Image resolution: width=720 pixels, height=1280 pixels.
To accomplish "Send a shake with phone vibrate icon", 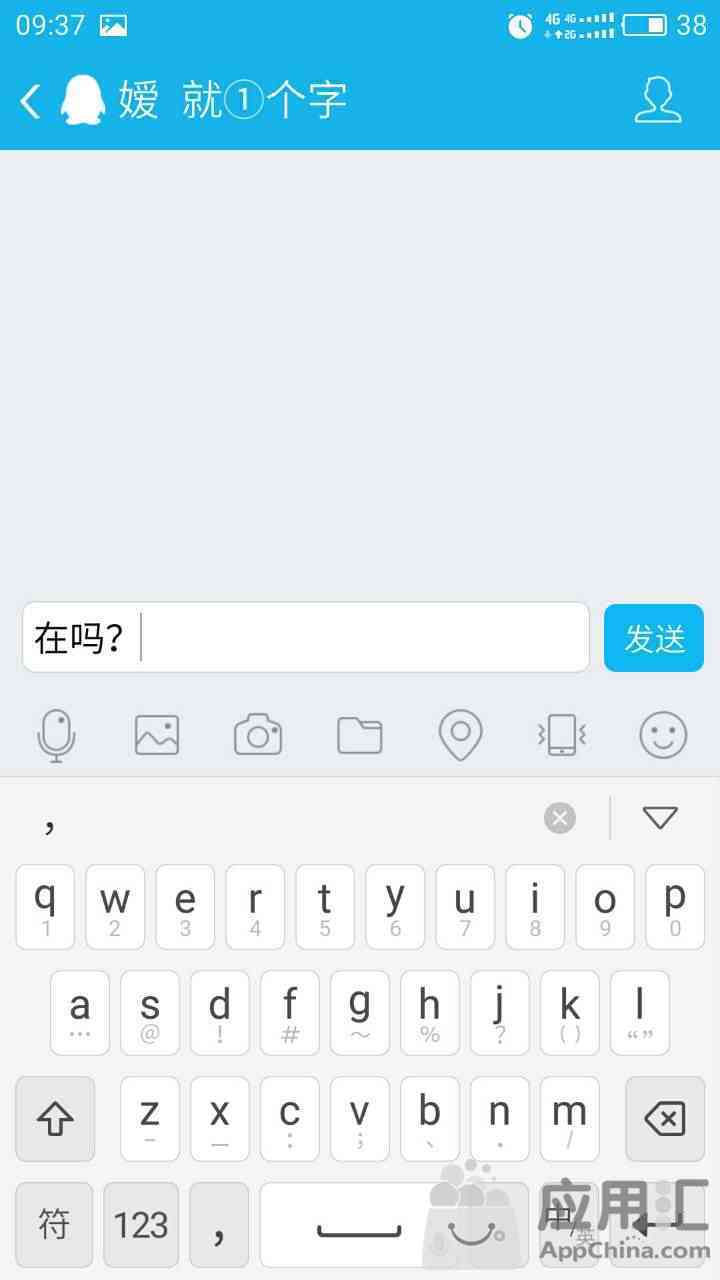I will [x=562, y=735].
